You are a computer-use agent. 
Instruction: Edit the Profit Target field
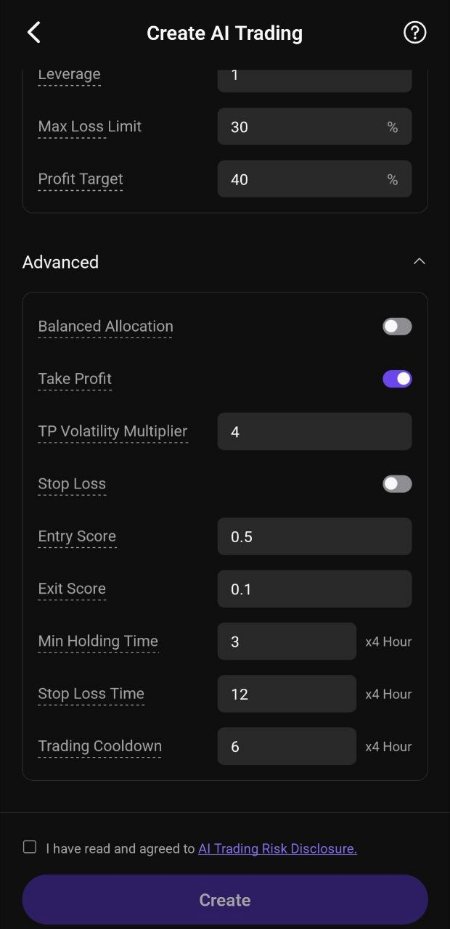(314, 179)
